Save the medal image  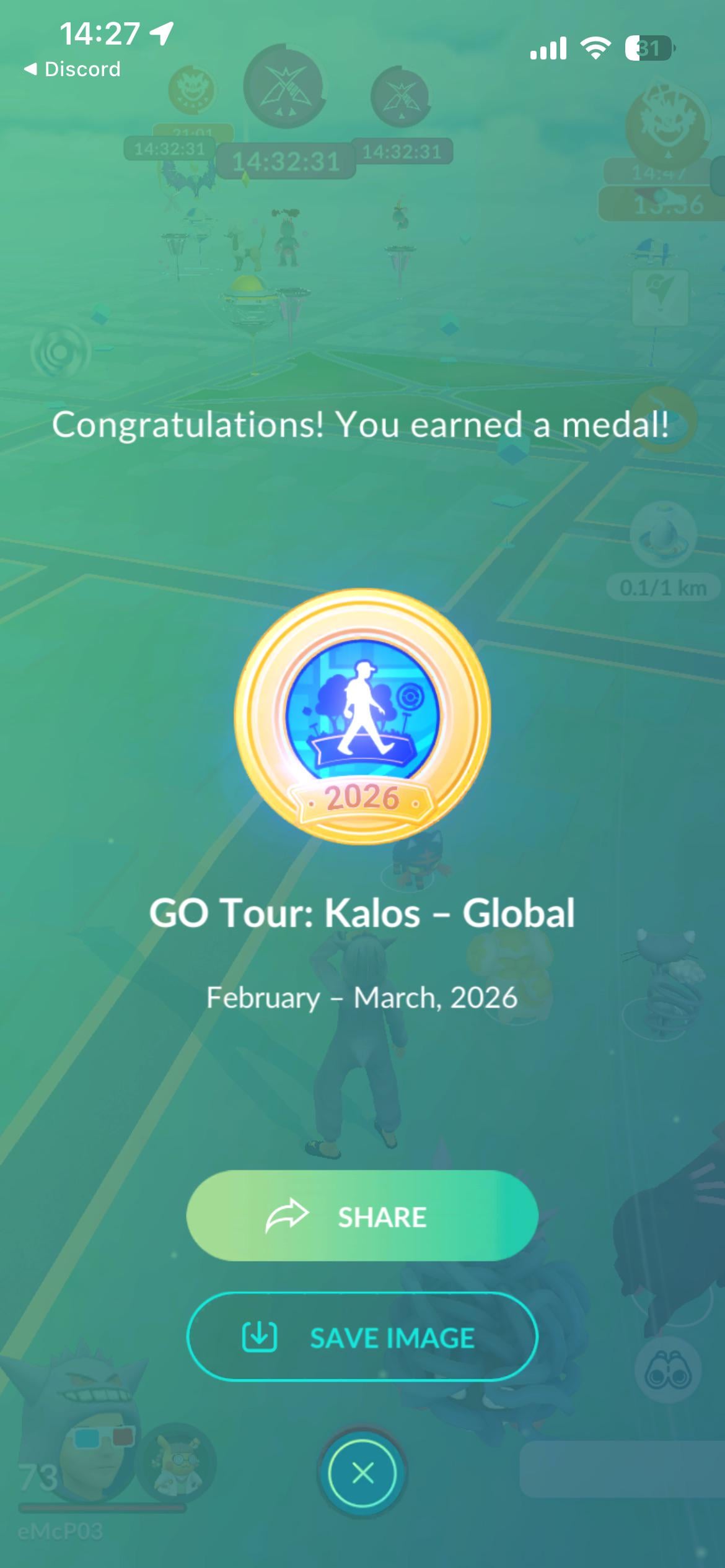pyautogui.click(x=362, y=1338)
